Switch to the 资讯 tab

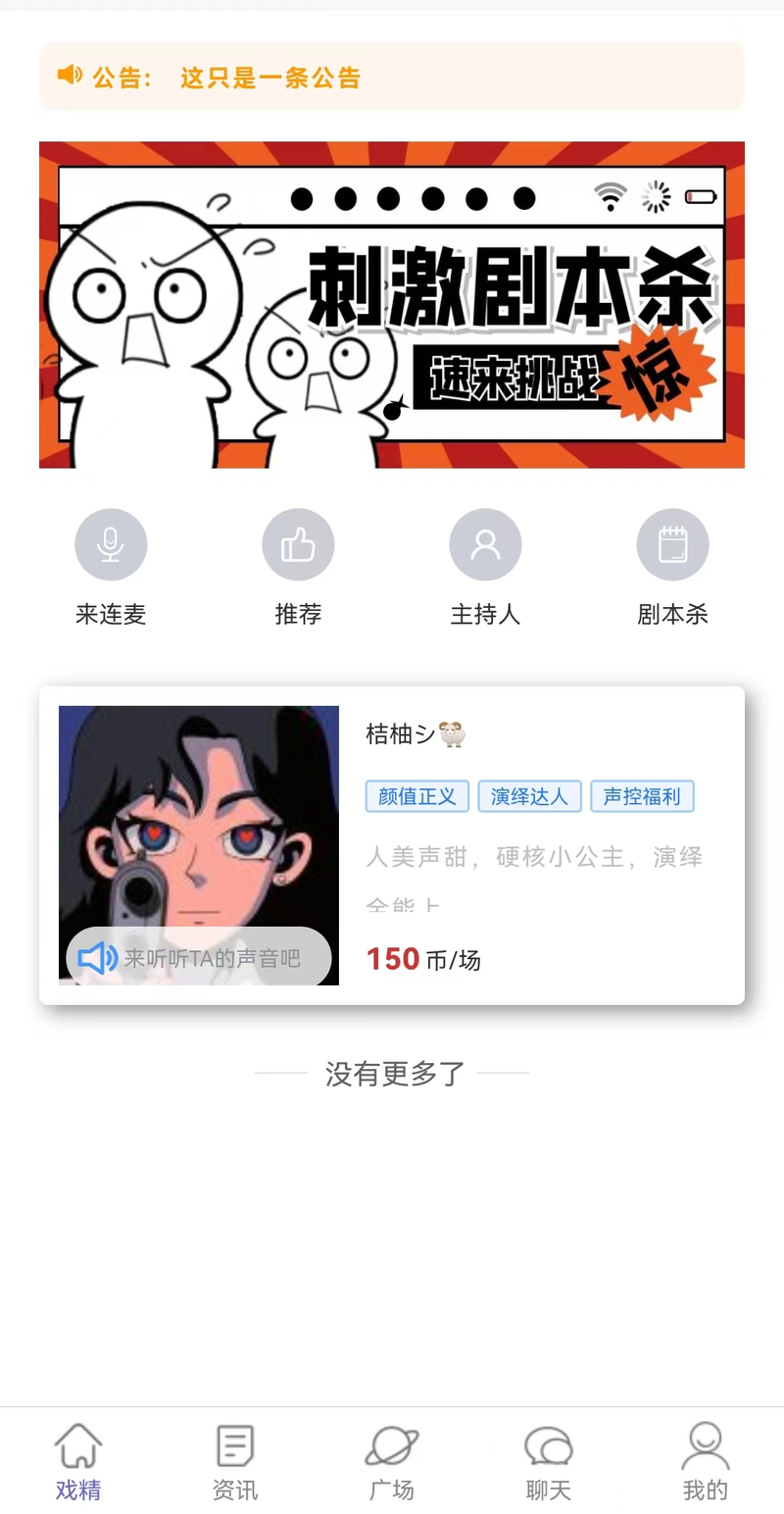point(235,1462)
